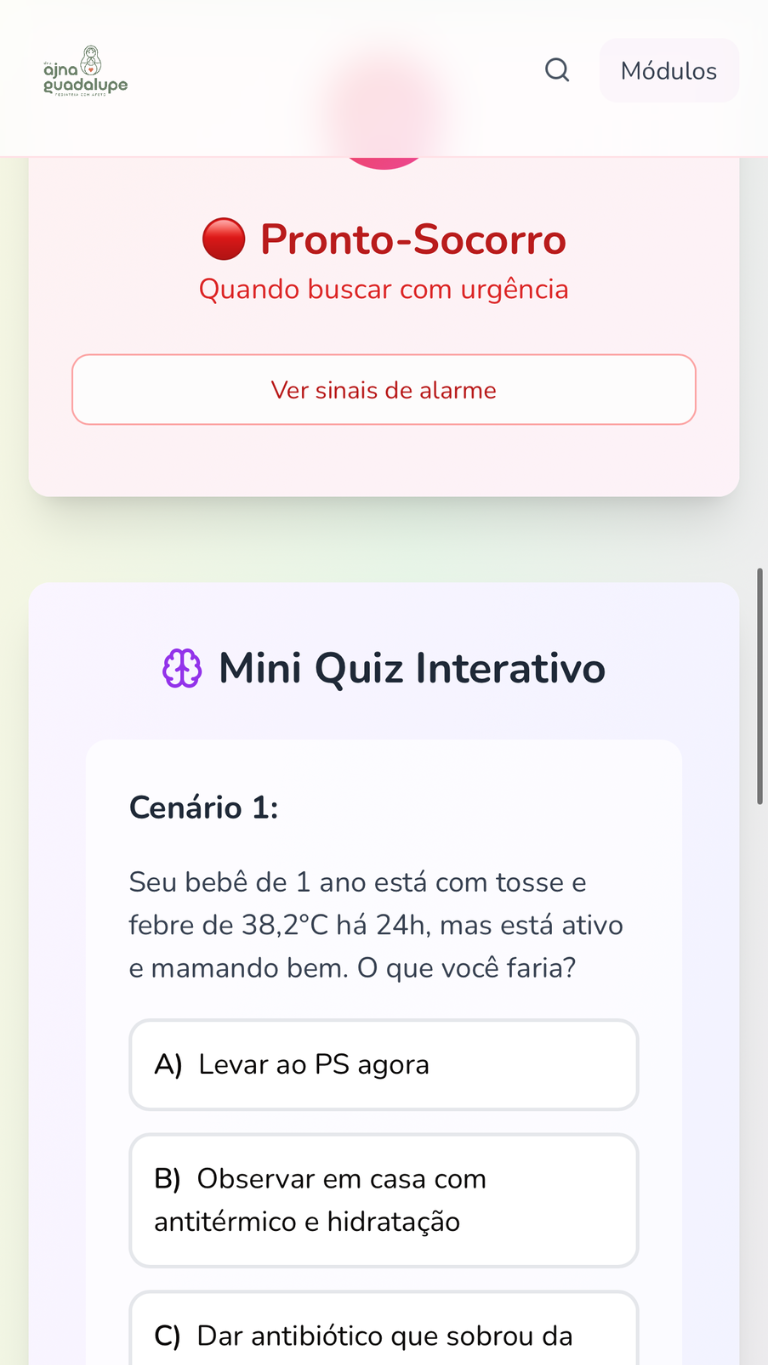Choose answer B) Observar em casa
Screen dimensions: 768x1365
[383, 1200]
